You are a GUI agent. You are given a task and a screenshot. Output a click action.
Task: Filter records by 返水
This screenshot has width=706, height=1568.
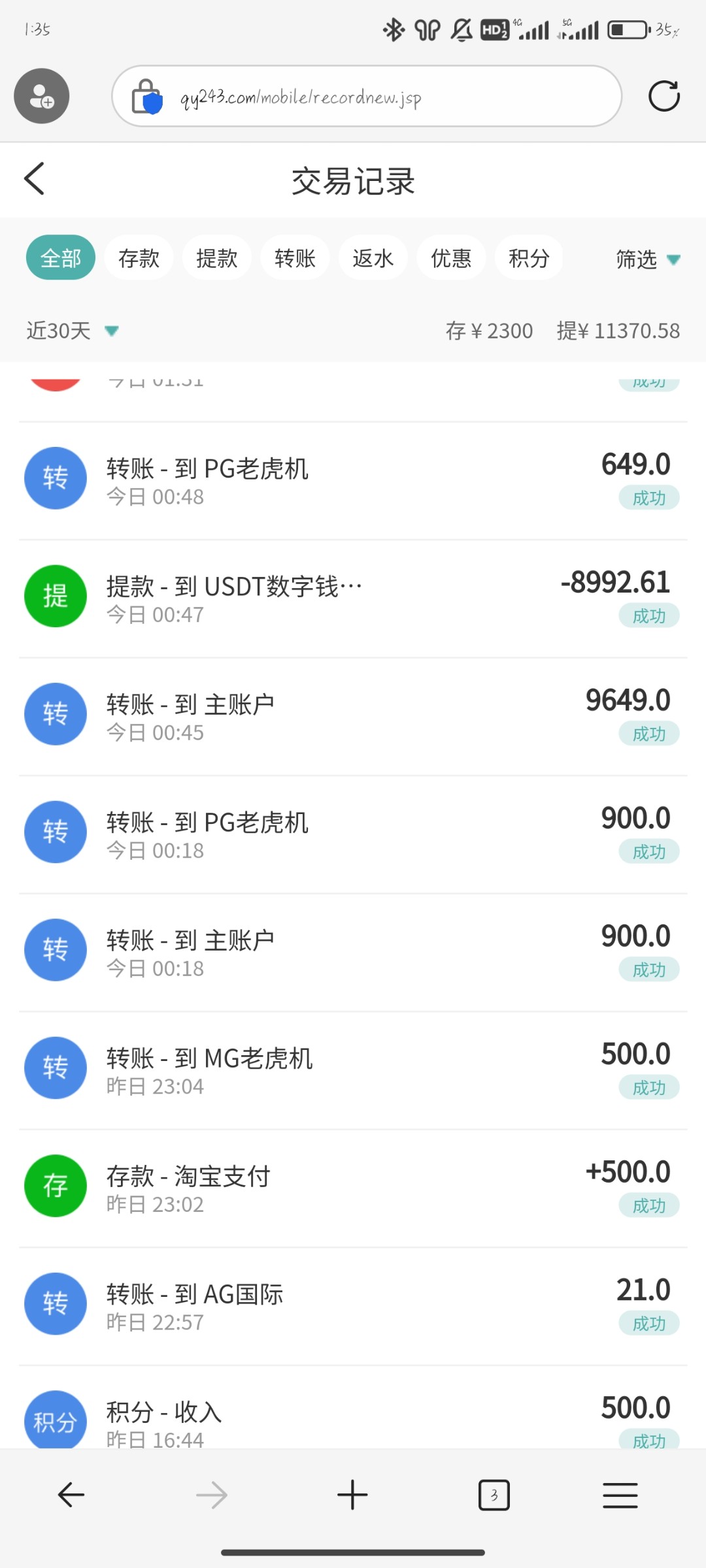(373, 258)
